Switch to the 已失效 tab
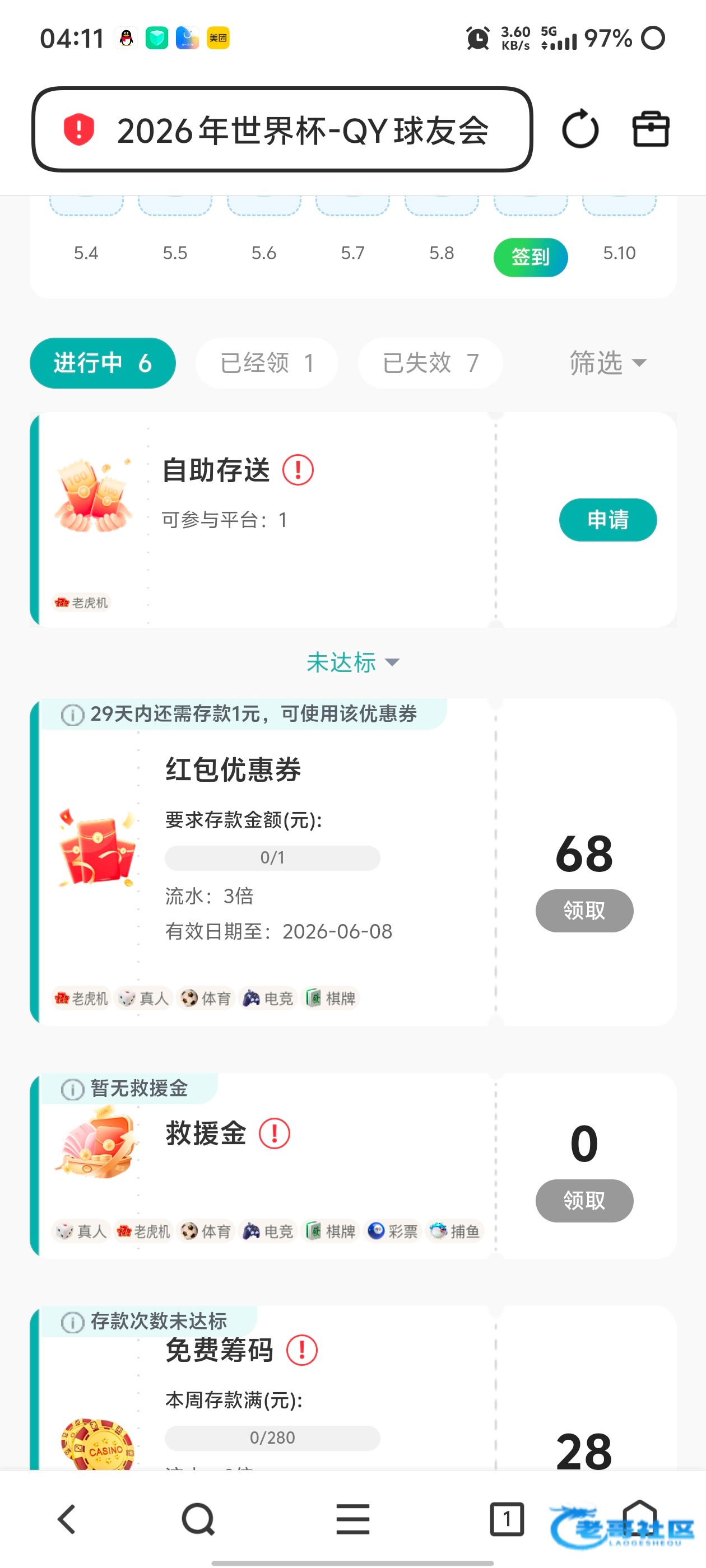706x1568 pixels. 430,363
